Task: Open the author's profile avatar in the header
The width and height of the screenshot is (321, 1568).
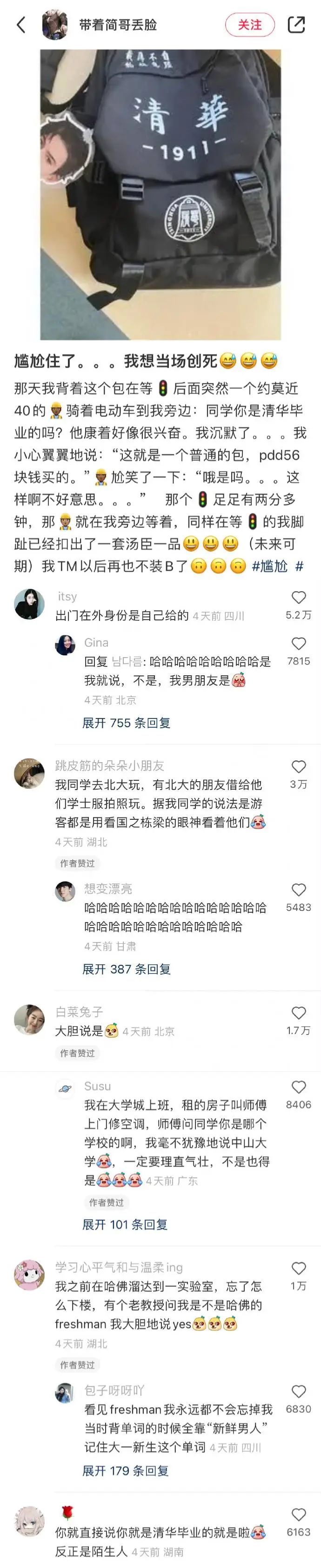Action: point(55,25)
